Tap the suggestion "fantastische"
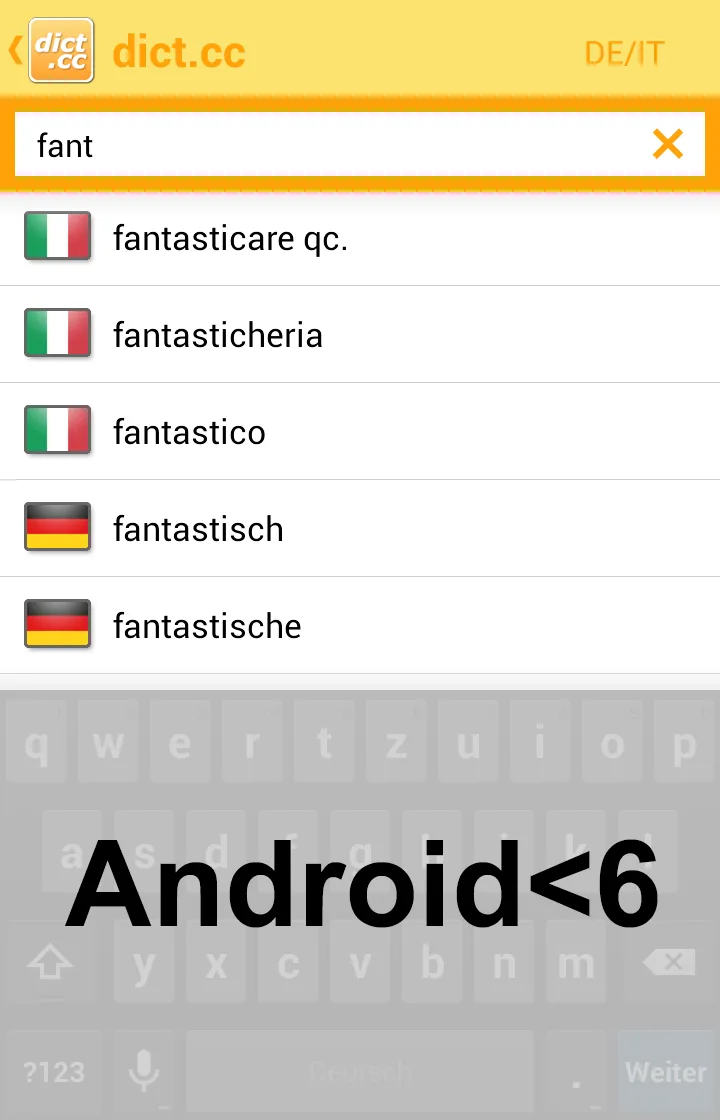The width and height of the screenshot is (720, 1120). [x=207, y=626]
